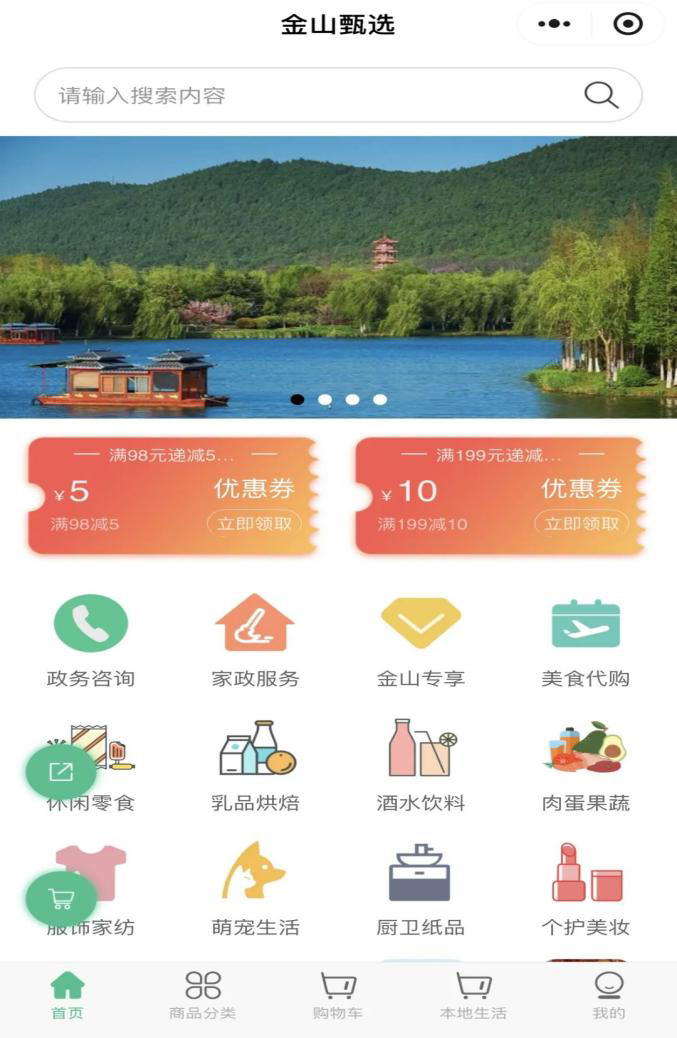Switch to the 本地生活 tab

[x=473, y=996]
